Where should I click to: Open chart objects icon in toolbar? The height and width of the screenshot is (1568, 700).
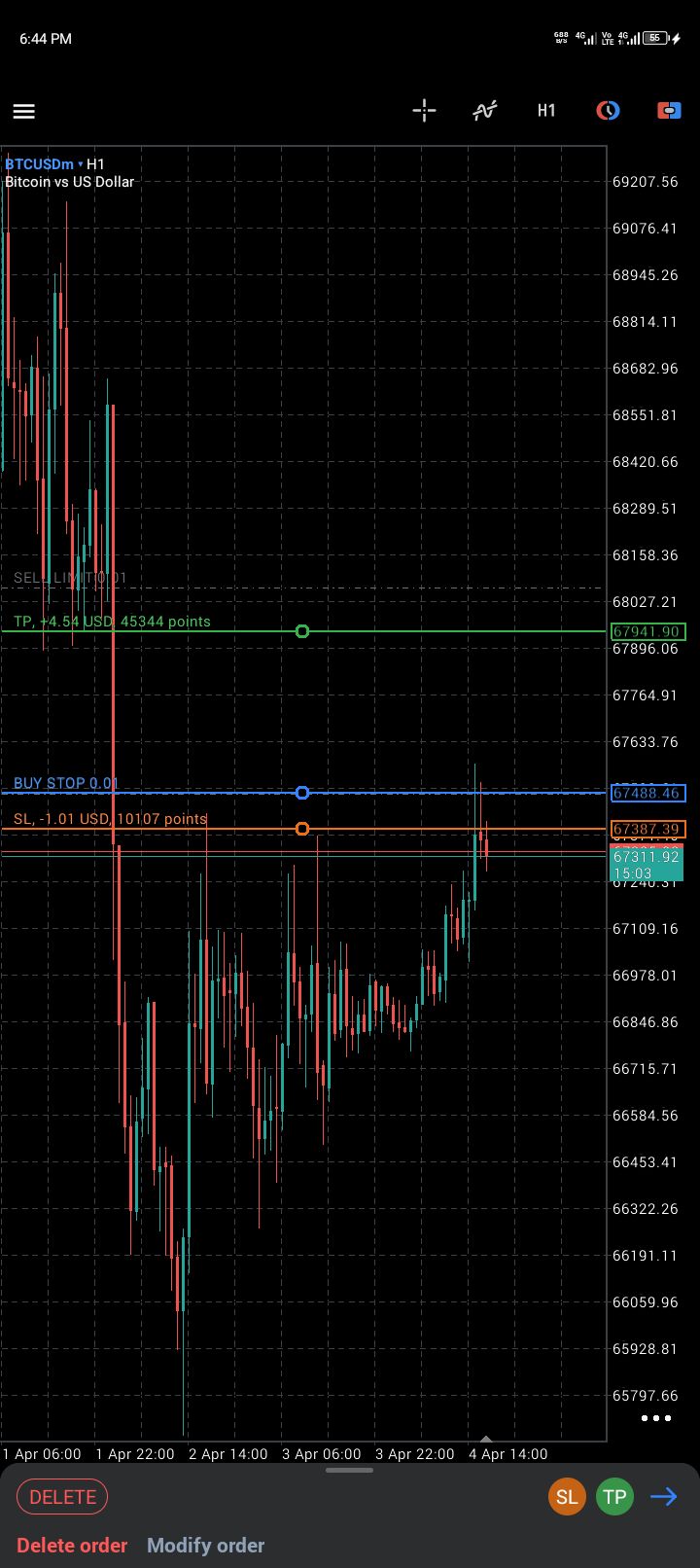point(608,110)
